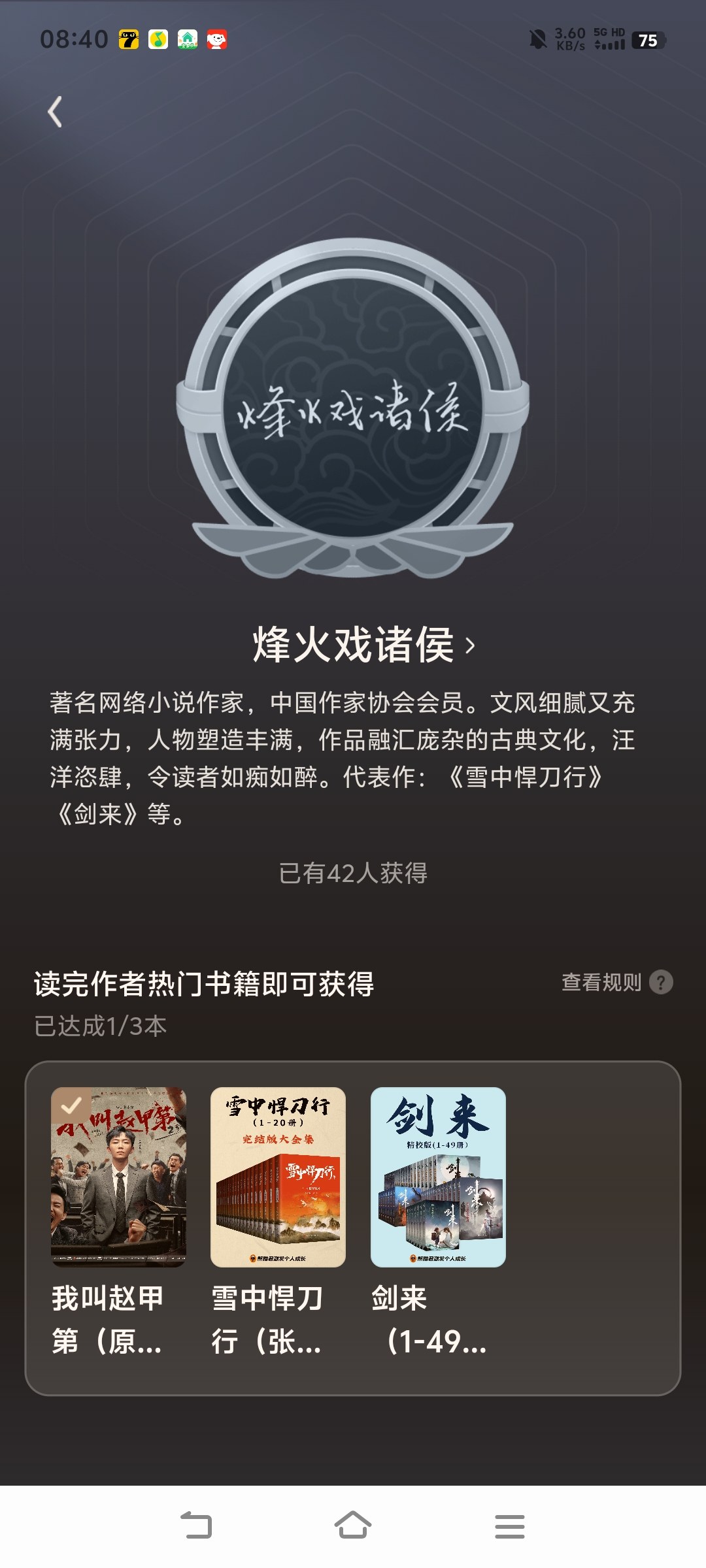
Task: Open author page 烽火戏诸侯
Action: [x=363, y=645]
